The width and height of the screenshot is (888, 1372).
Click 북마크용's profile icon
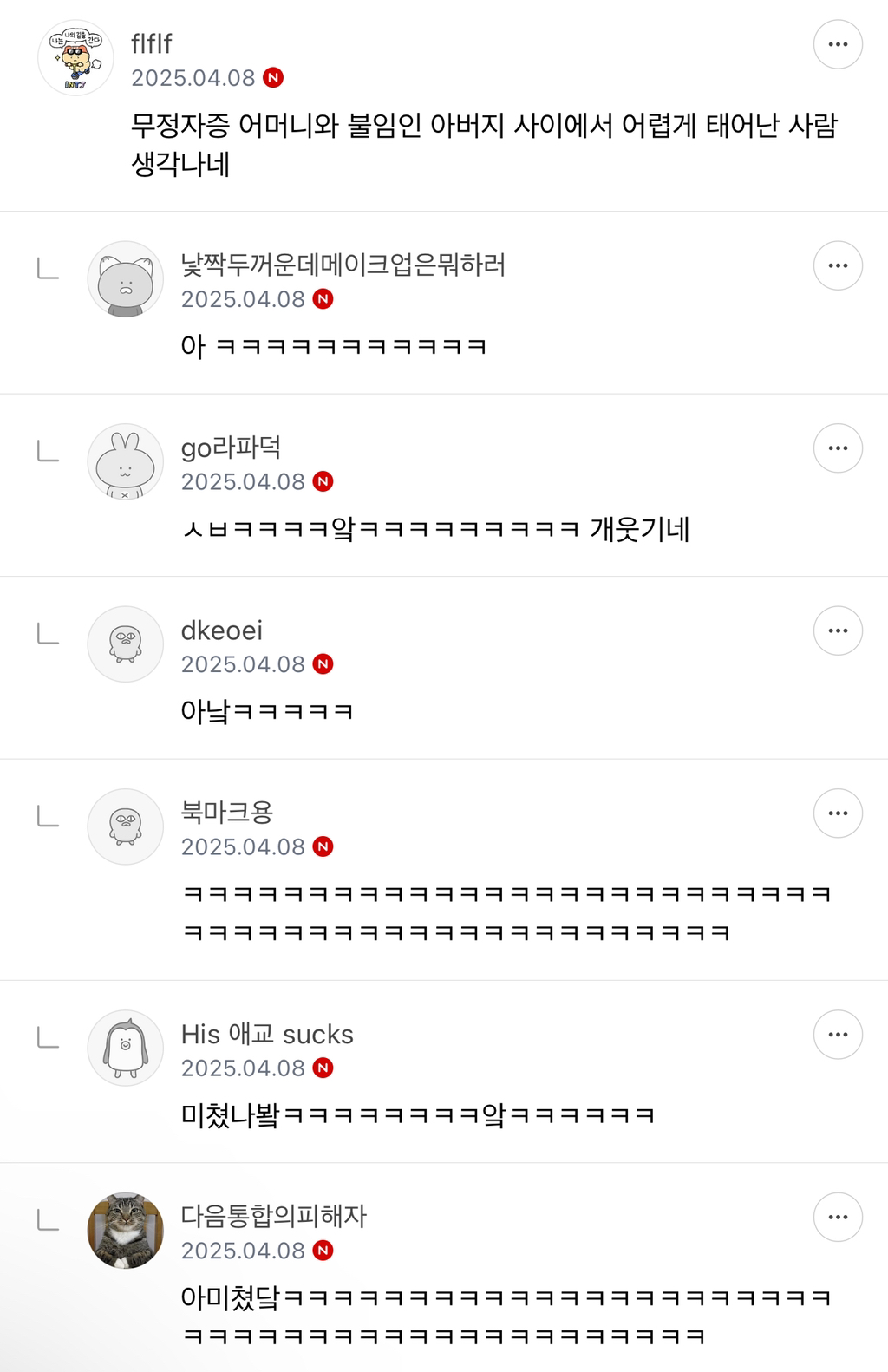[125, 826]
